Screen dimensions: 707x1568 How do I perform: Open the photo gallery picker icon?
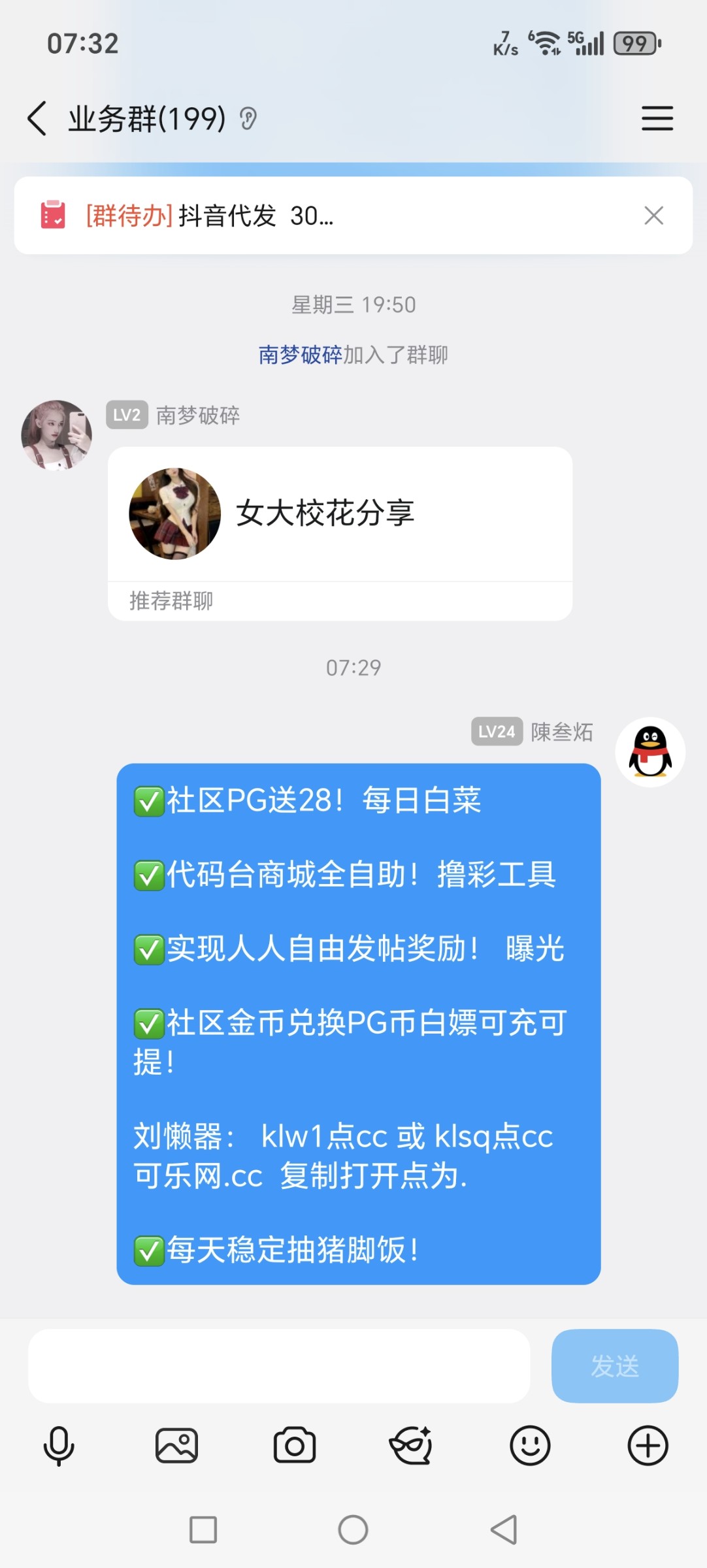tap(177, 1445)
